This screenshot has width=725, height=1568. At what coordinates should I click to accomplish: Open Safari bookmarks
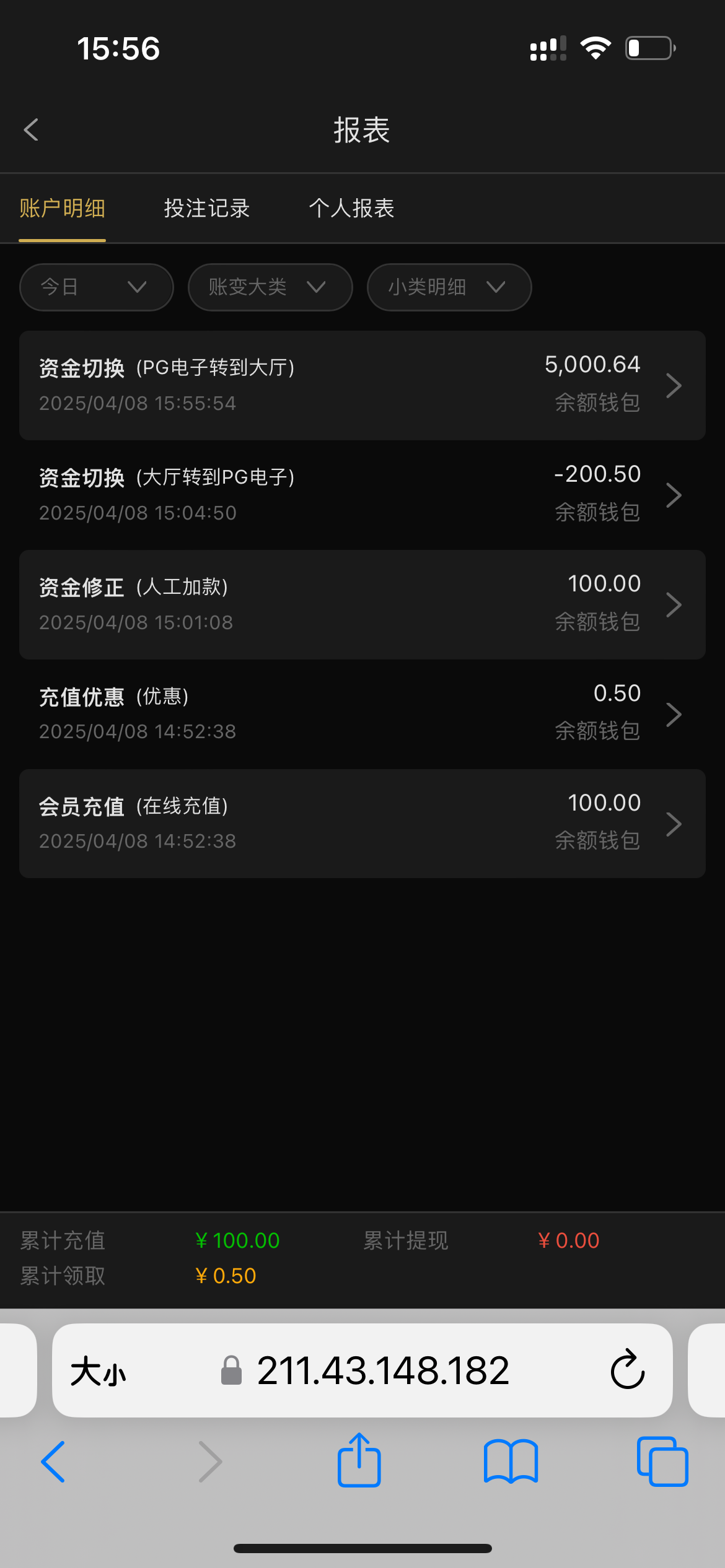pos(510,1461)
